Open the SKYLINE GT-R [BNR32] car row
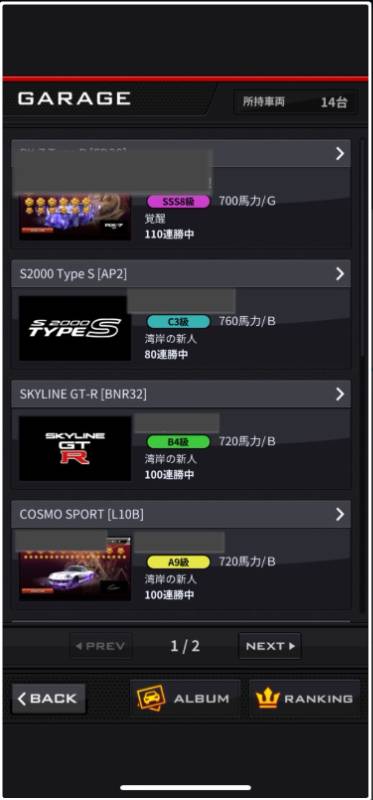Image resolution: width=373 pixels, height=800 pixels. tap(181, 394)
